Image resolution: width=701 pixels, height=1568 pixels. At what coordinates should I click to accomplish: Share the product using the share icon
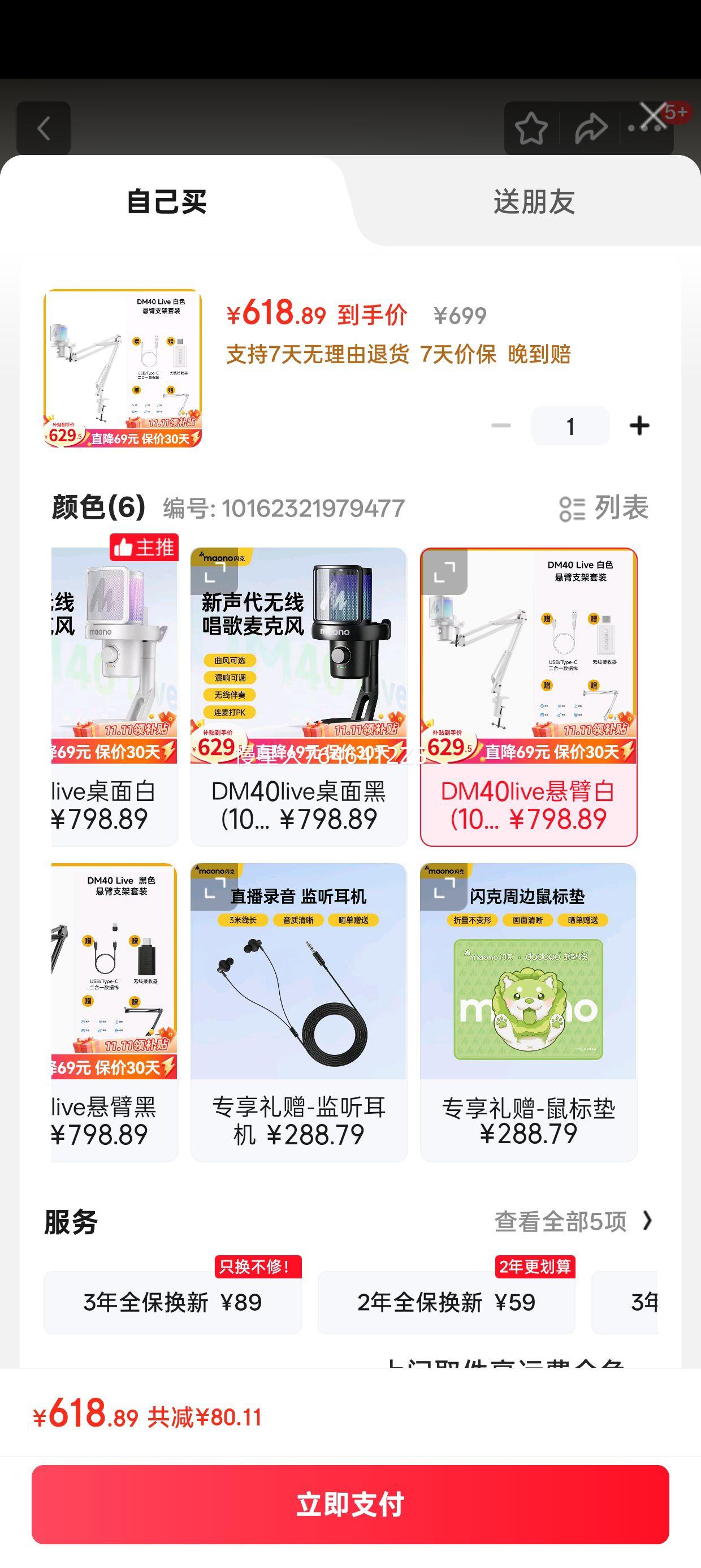(591, 128)
